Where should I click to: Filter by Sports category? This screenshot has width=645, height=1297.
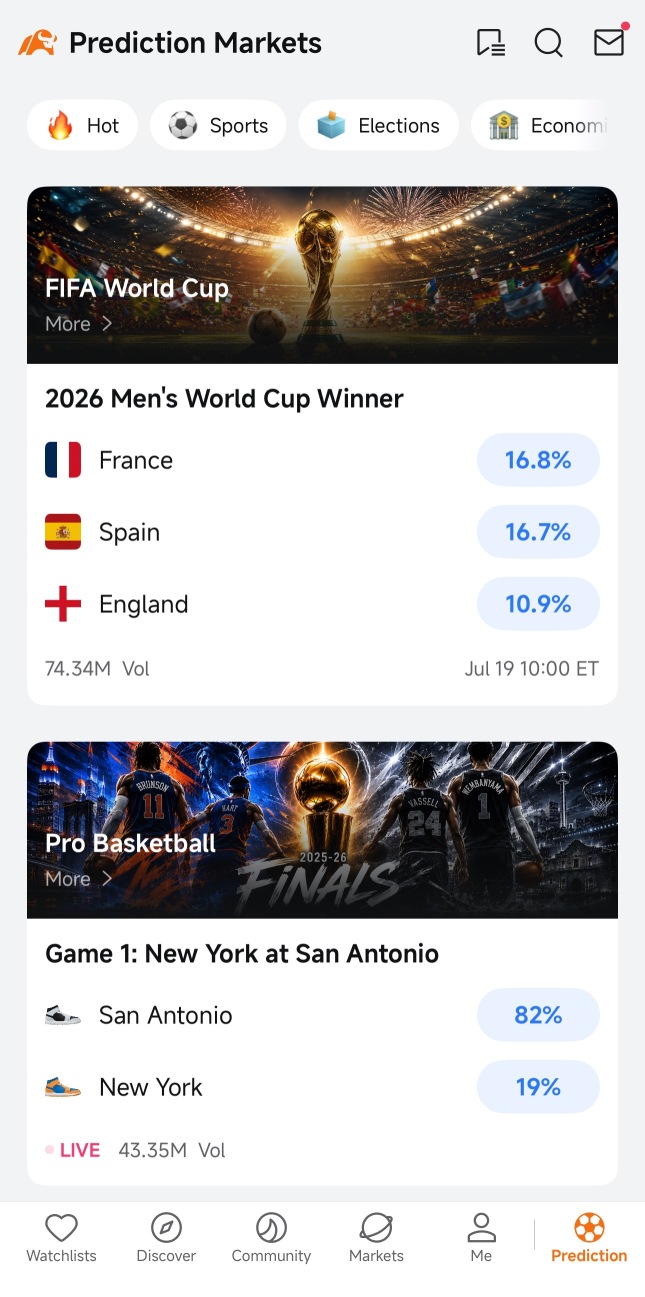tap(218, 125)
